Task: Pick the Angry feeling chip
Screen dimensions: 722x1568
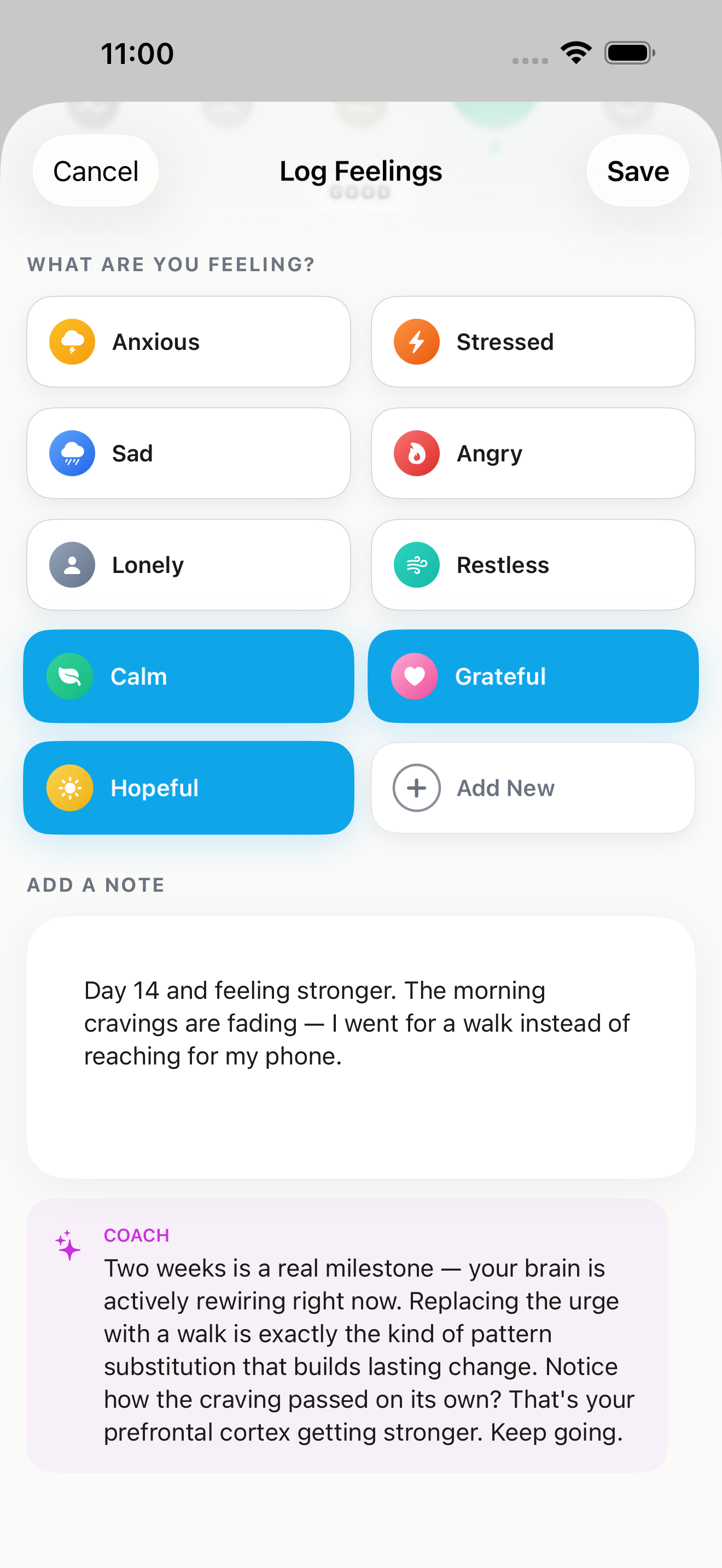Action: tap(533, 453)
